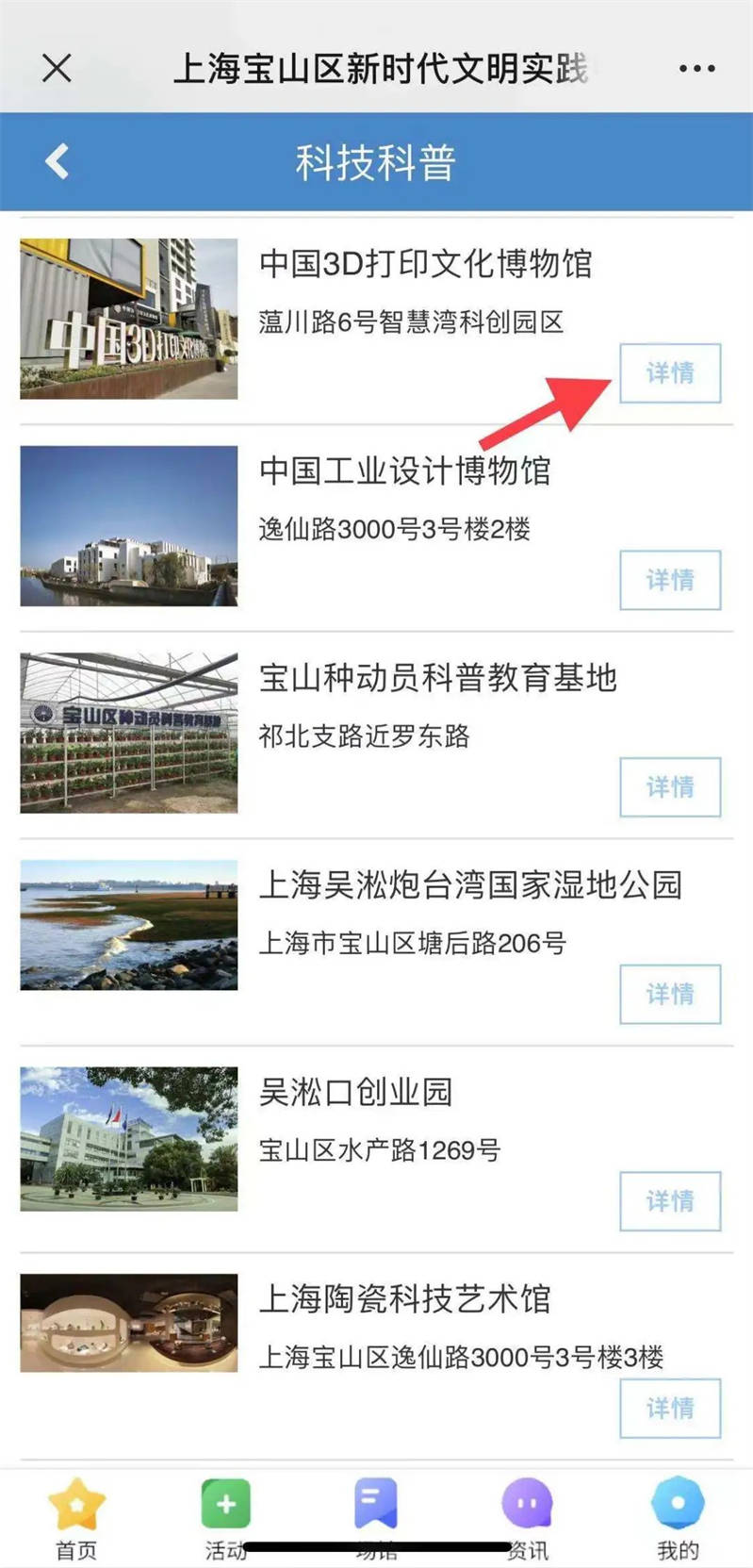Screen dimensions: 753x1568
Task: Tap the 上海陶瓷科技艺术馆 photo
Action: (x=129, y=1323)
